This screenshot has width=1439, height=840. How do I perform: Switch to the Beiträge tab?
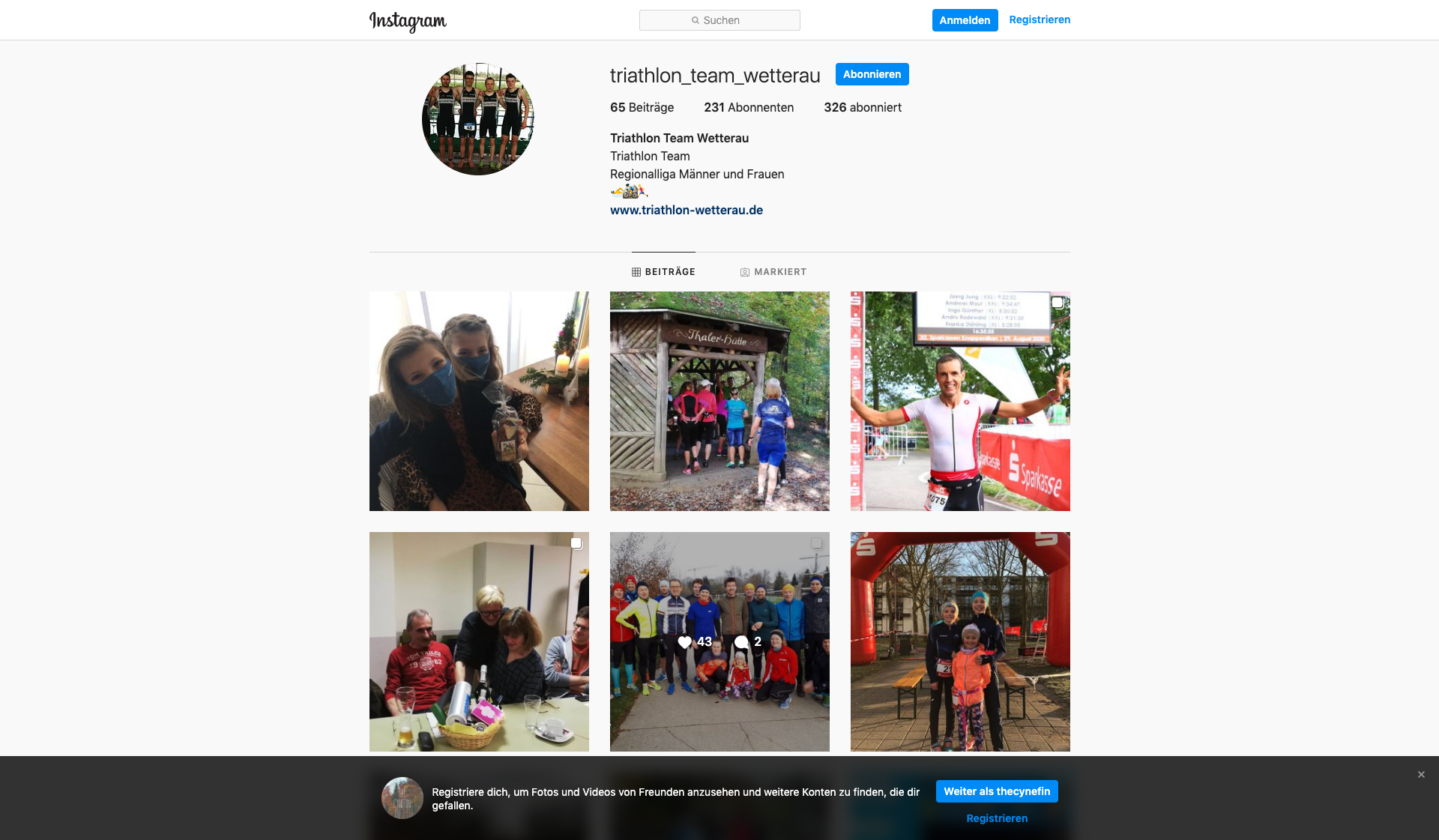(663, 272)
